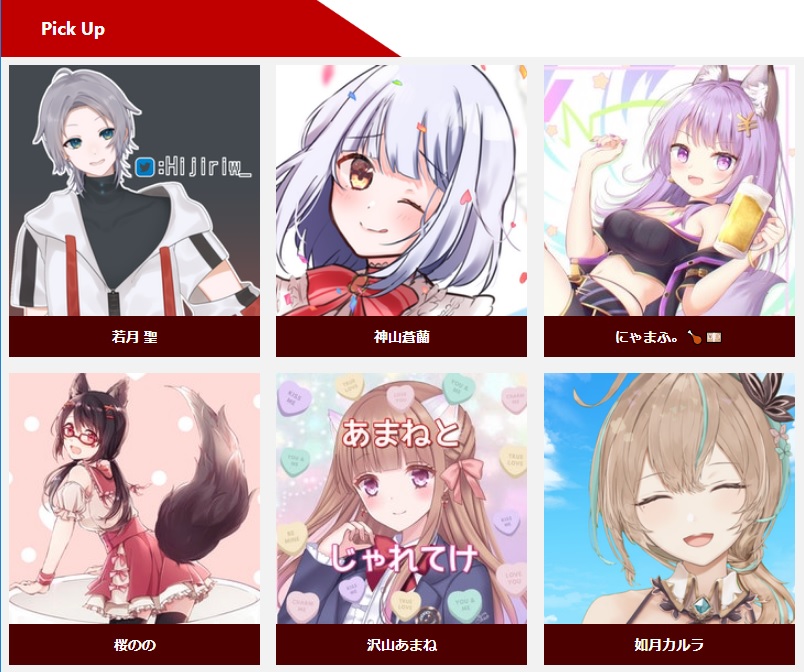Select the にゃまふ。 profile card

pos(669,210)
